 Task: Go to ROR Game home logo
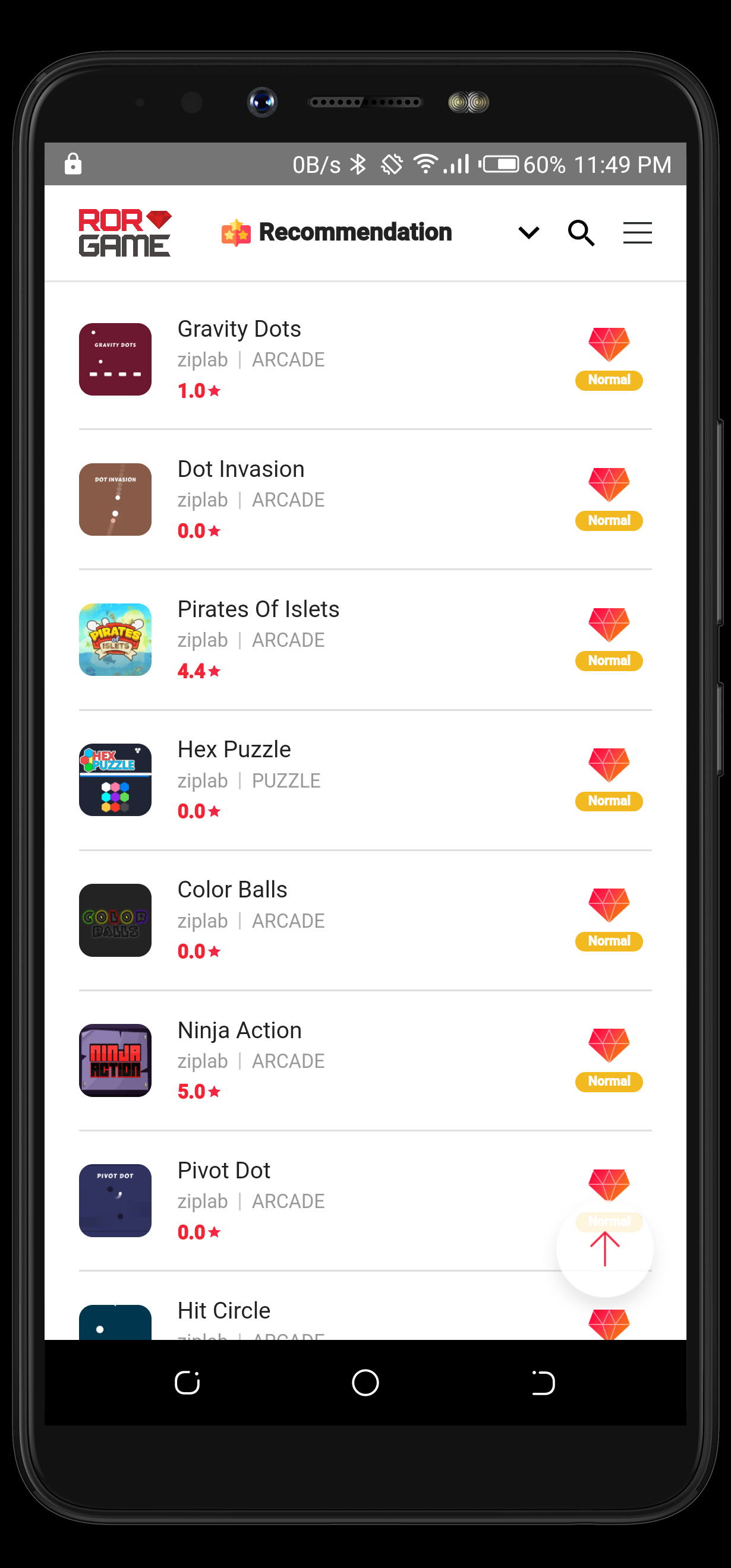pyautogui.click(x=125, y=233)
